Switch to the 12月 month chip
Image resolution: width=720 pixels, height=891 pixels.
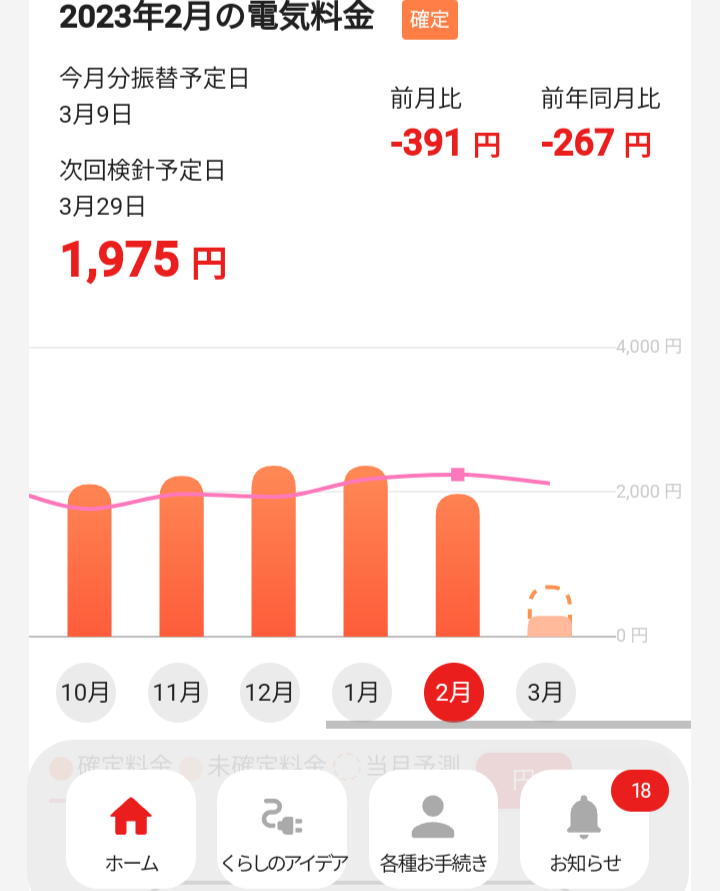[270, 692]
